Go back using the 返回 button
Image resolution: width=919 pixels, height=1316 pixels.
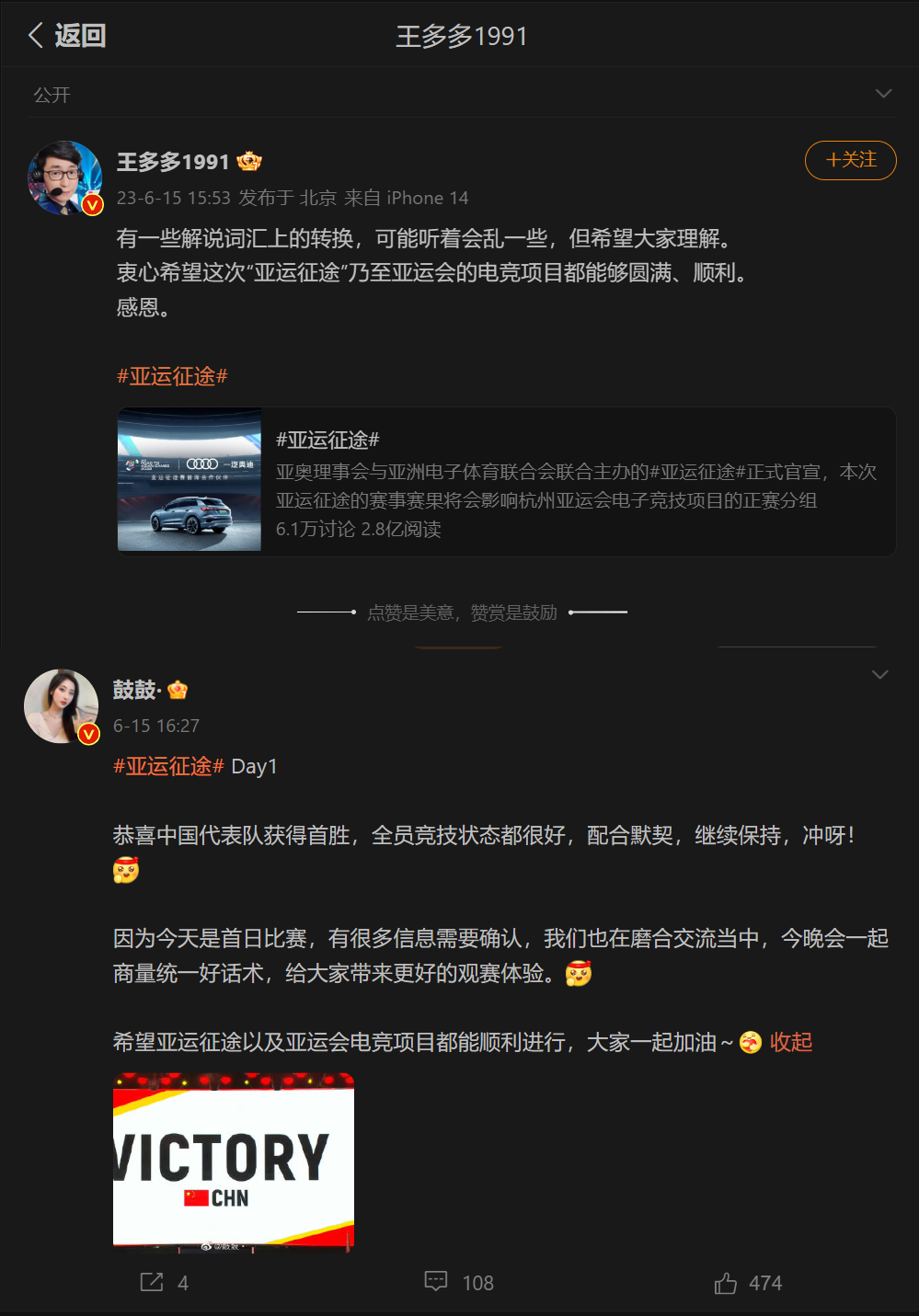pos(67,36)
